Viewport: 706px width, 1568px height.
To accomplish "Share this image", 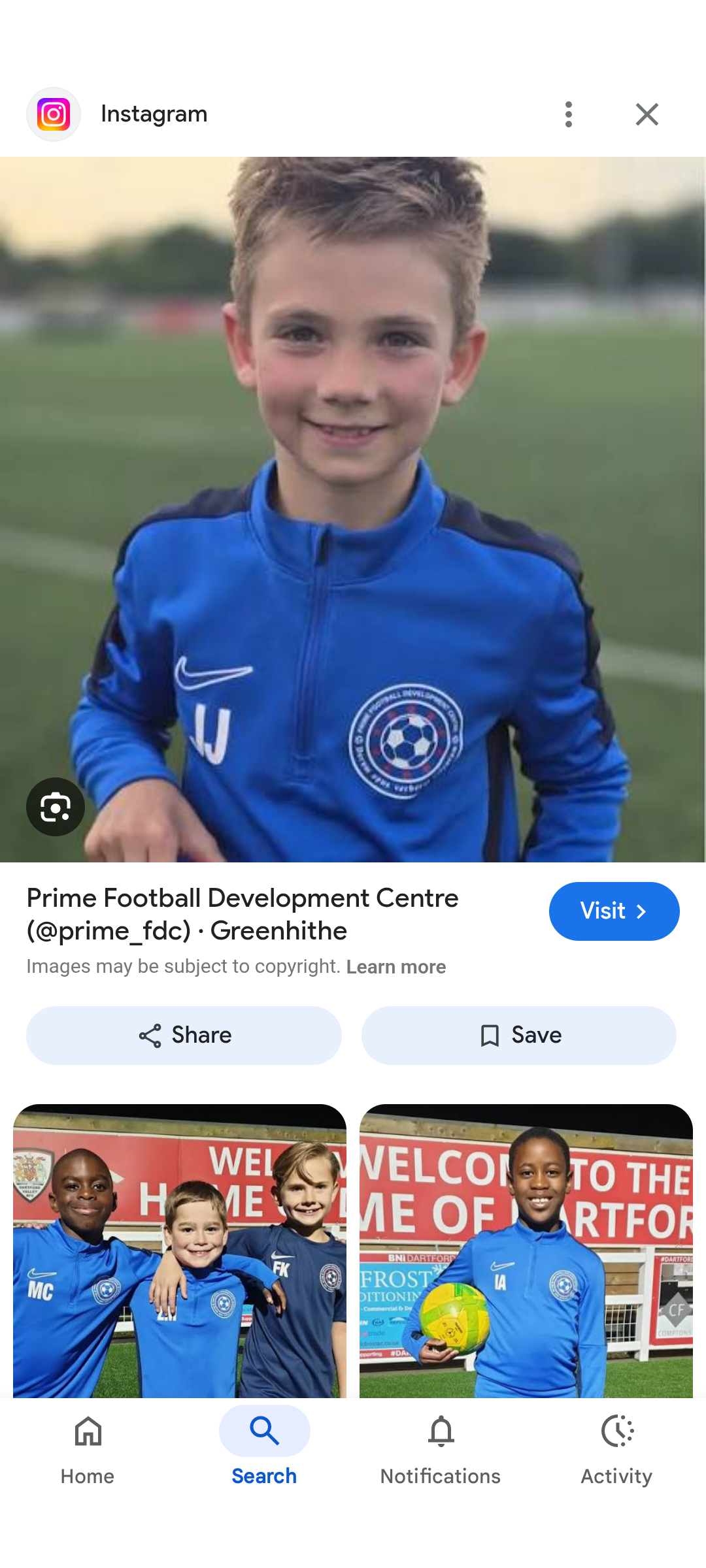I will pos(184,1036).
